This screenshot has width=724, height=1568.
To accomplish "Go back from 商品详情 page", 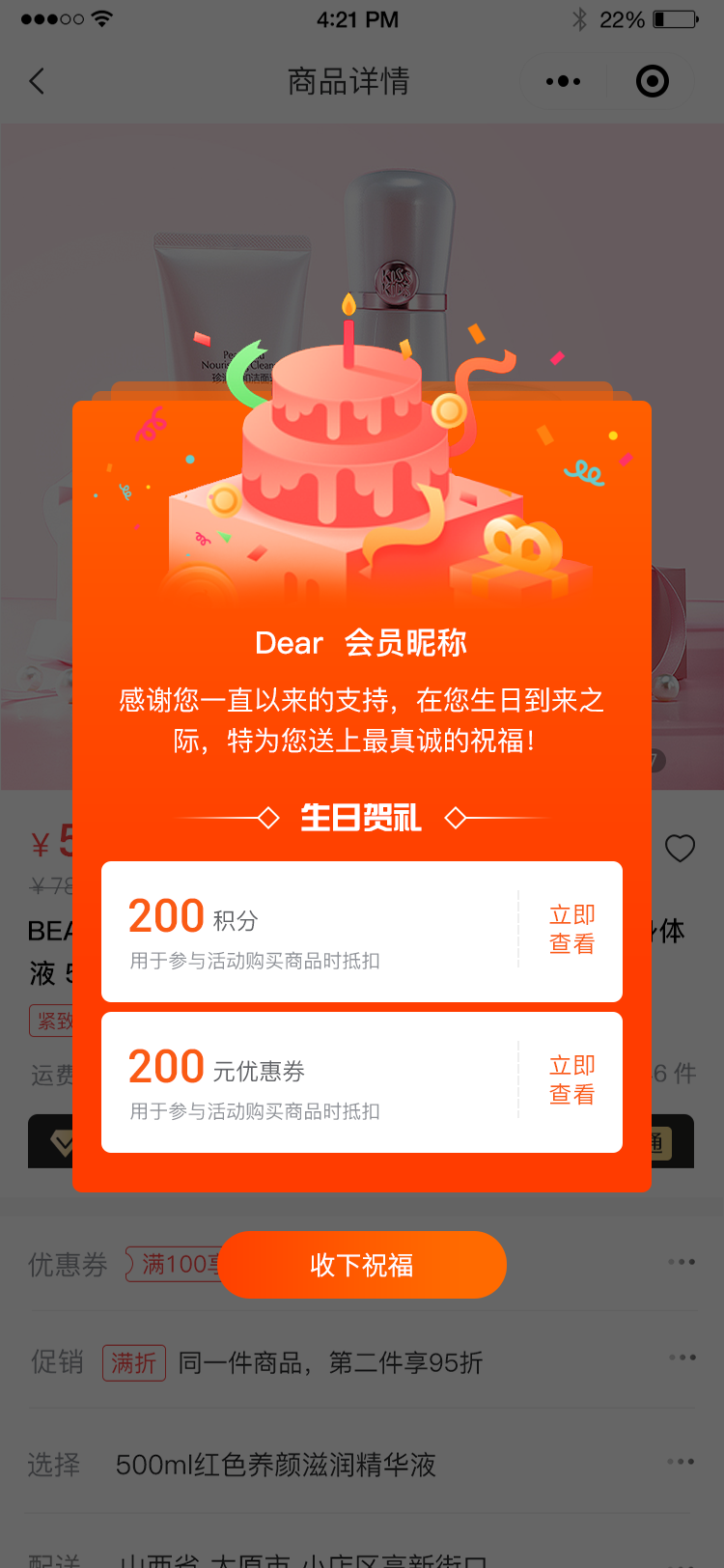I will [38, 81].
